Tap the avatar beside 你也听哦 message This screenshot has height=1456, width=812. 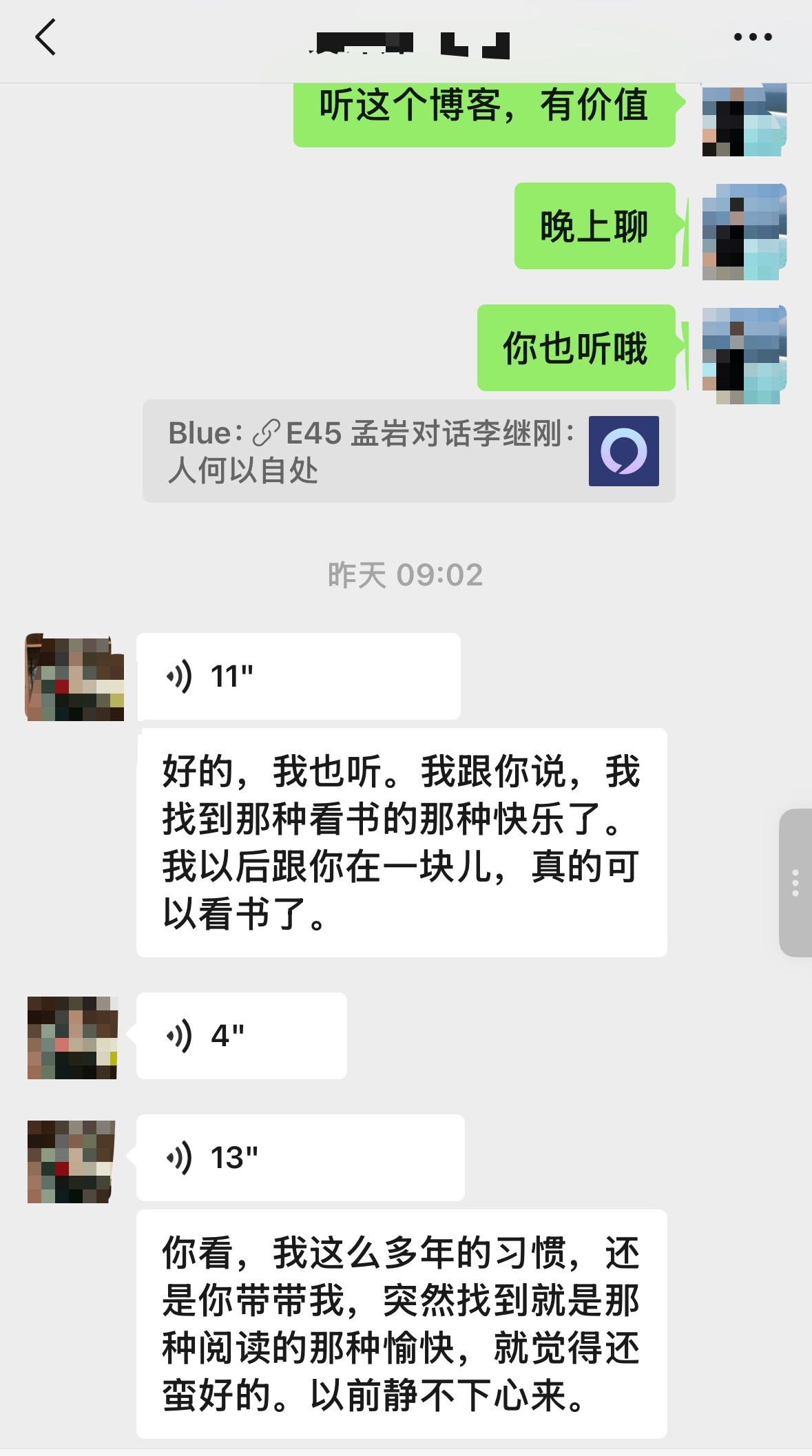pyautogui.click(x=744, y=354)
